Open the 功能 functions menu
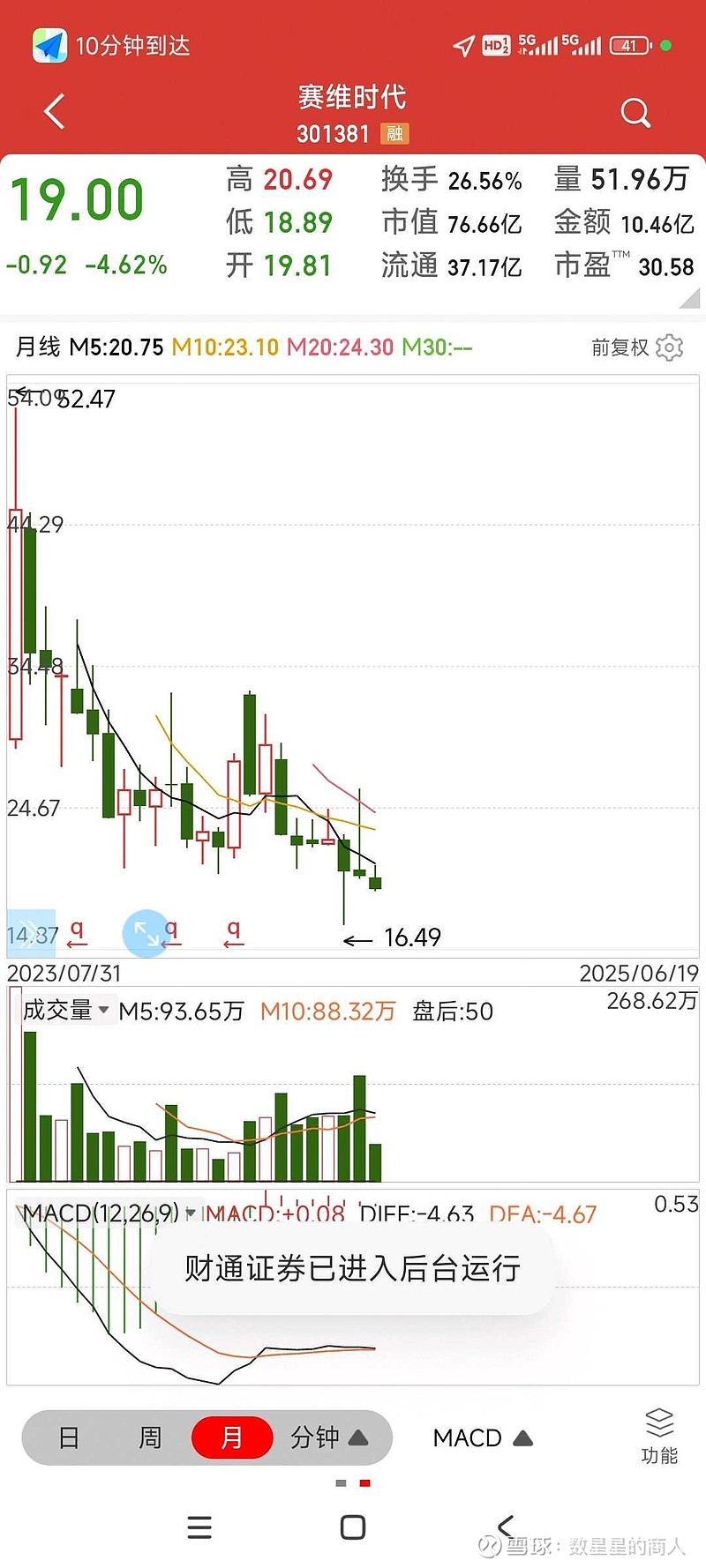This screenshot has width=706, height=1568. click(659, 1437)
